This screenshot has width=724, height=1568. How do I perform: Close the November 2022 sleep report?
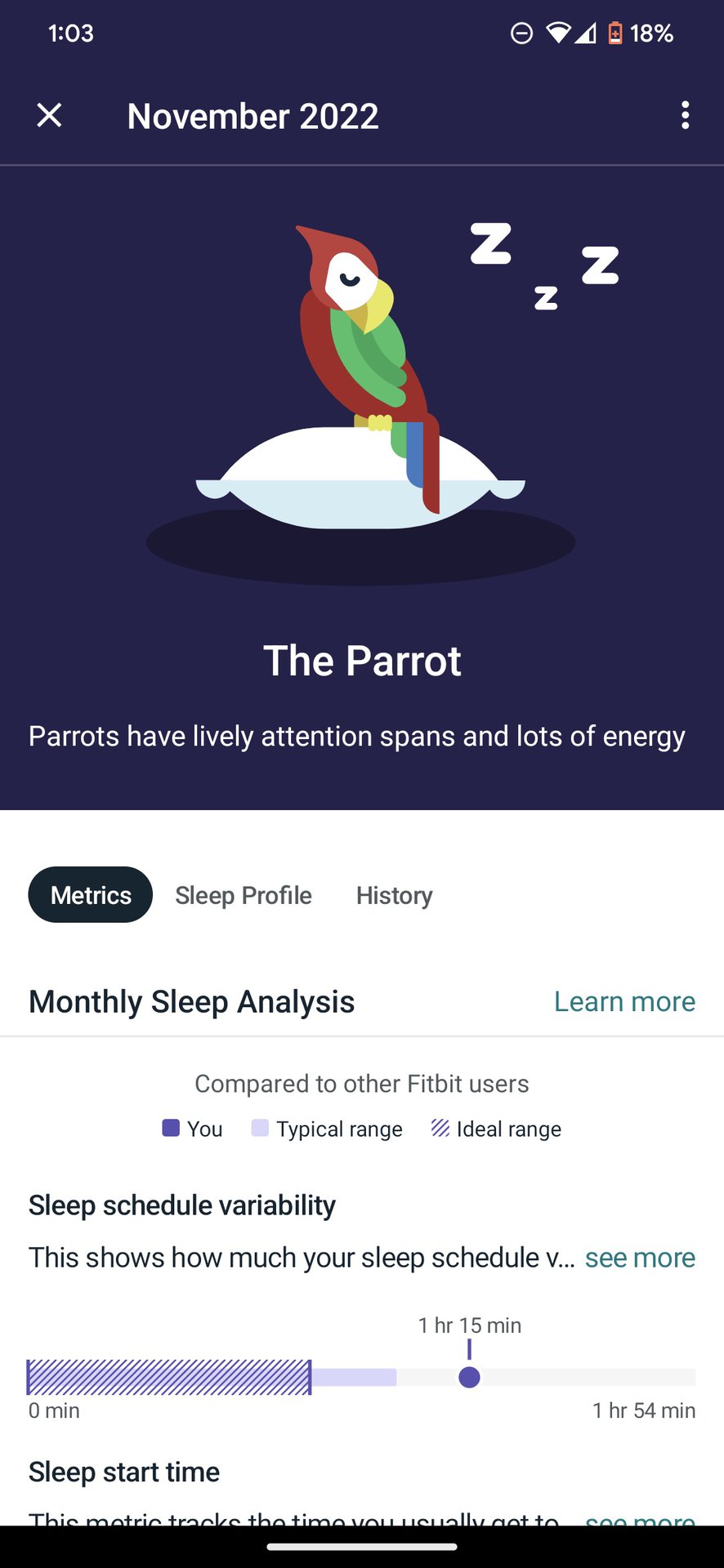50,115
